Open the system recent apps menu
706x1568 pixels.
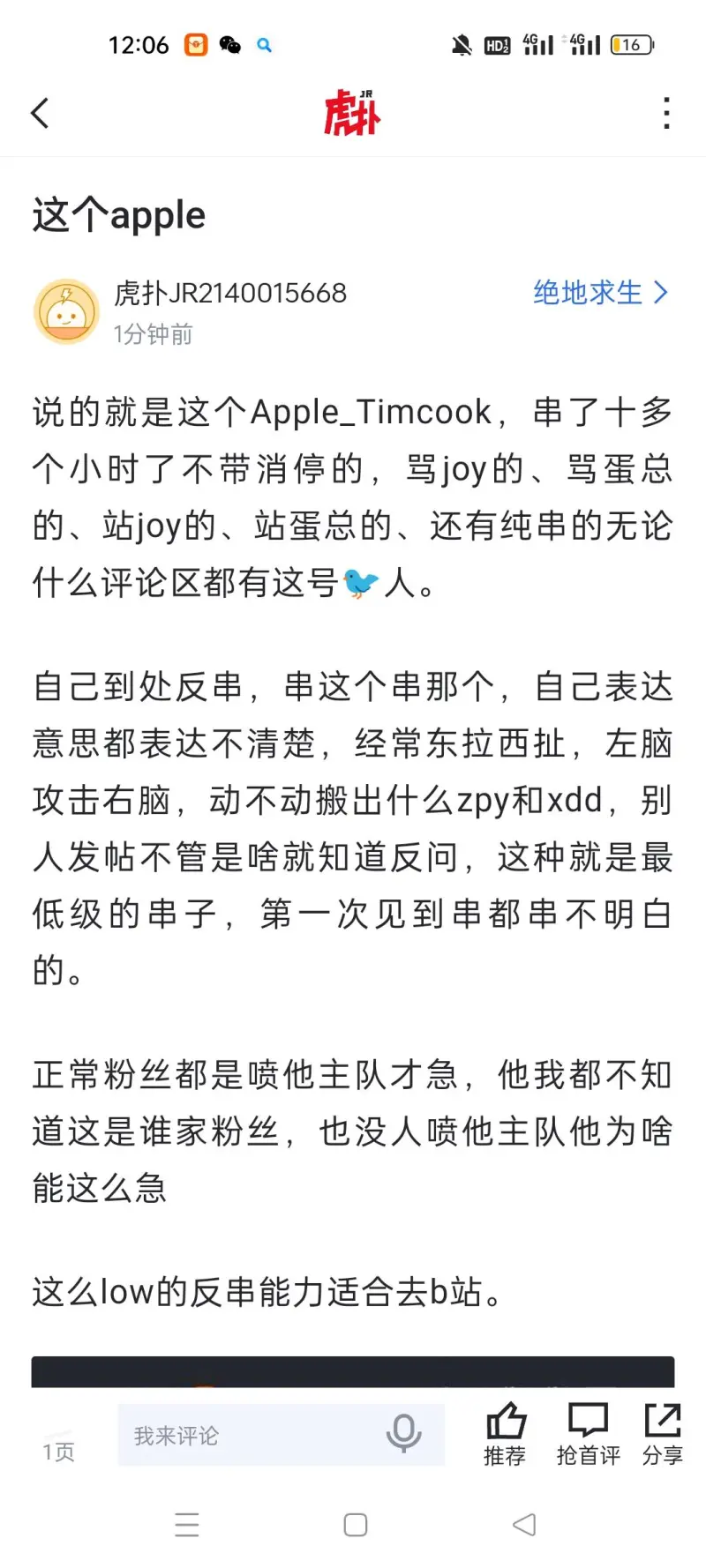pos(187,1525)
